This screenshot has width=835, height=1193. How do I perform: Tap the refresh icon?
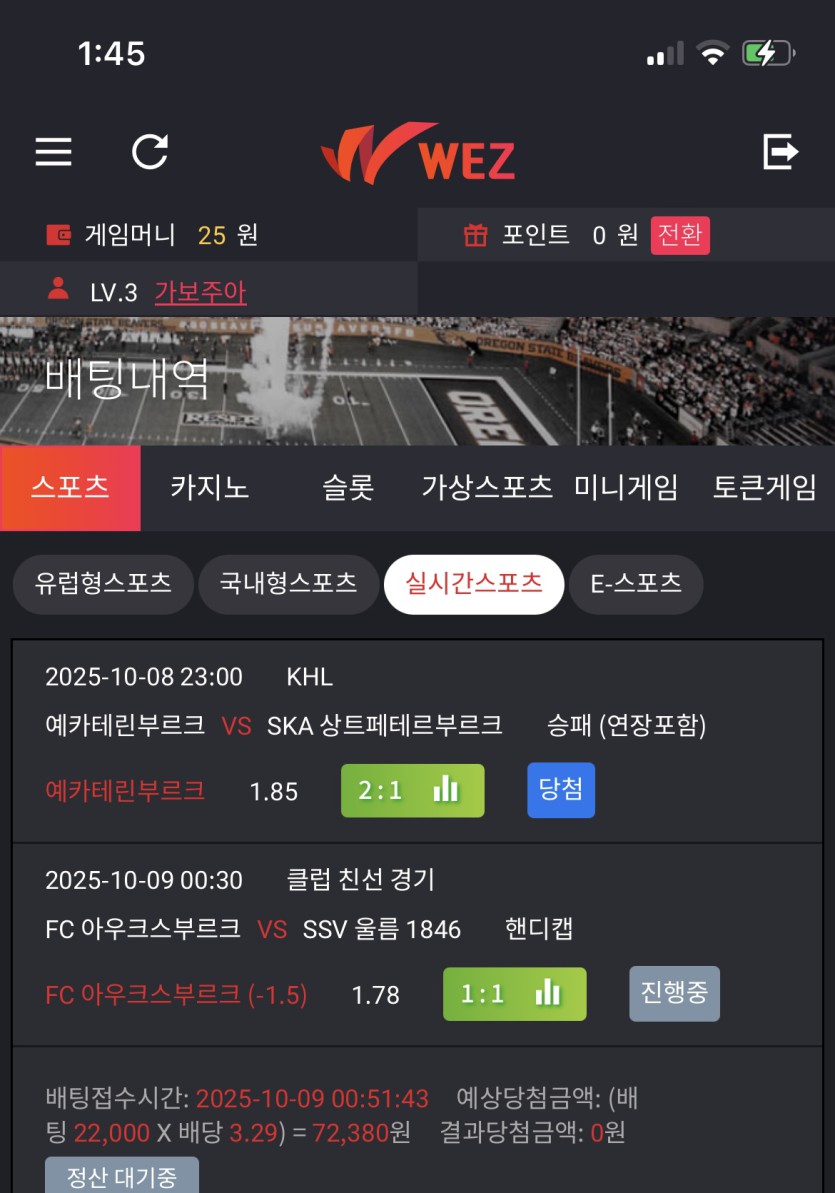[150, 152]
